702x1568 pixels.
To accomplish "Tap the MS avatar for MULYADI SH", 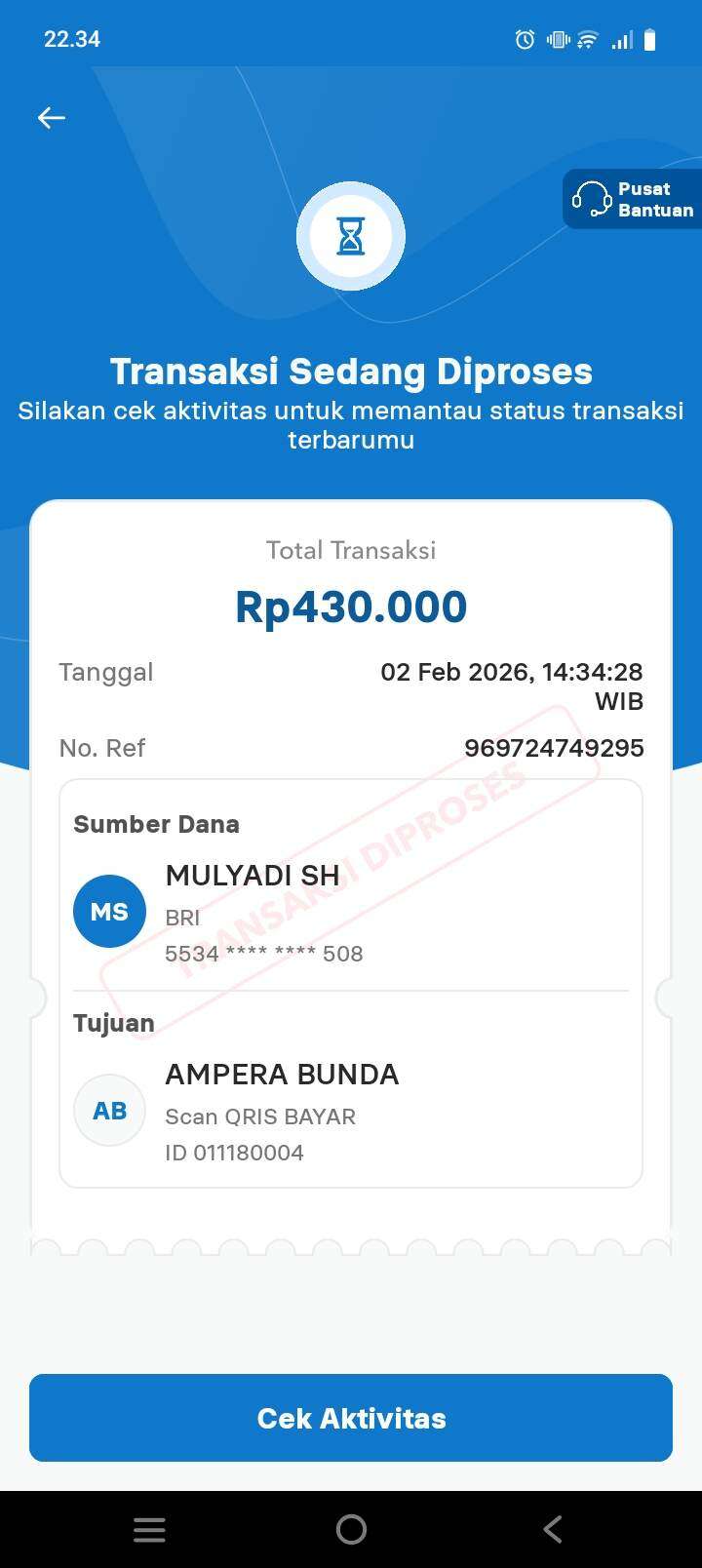I will pyautogui.click(x=109, y=910).
